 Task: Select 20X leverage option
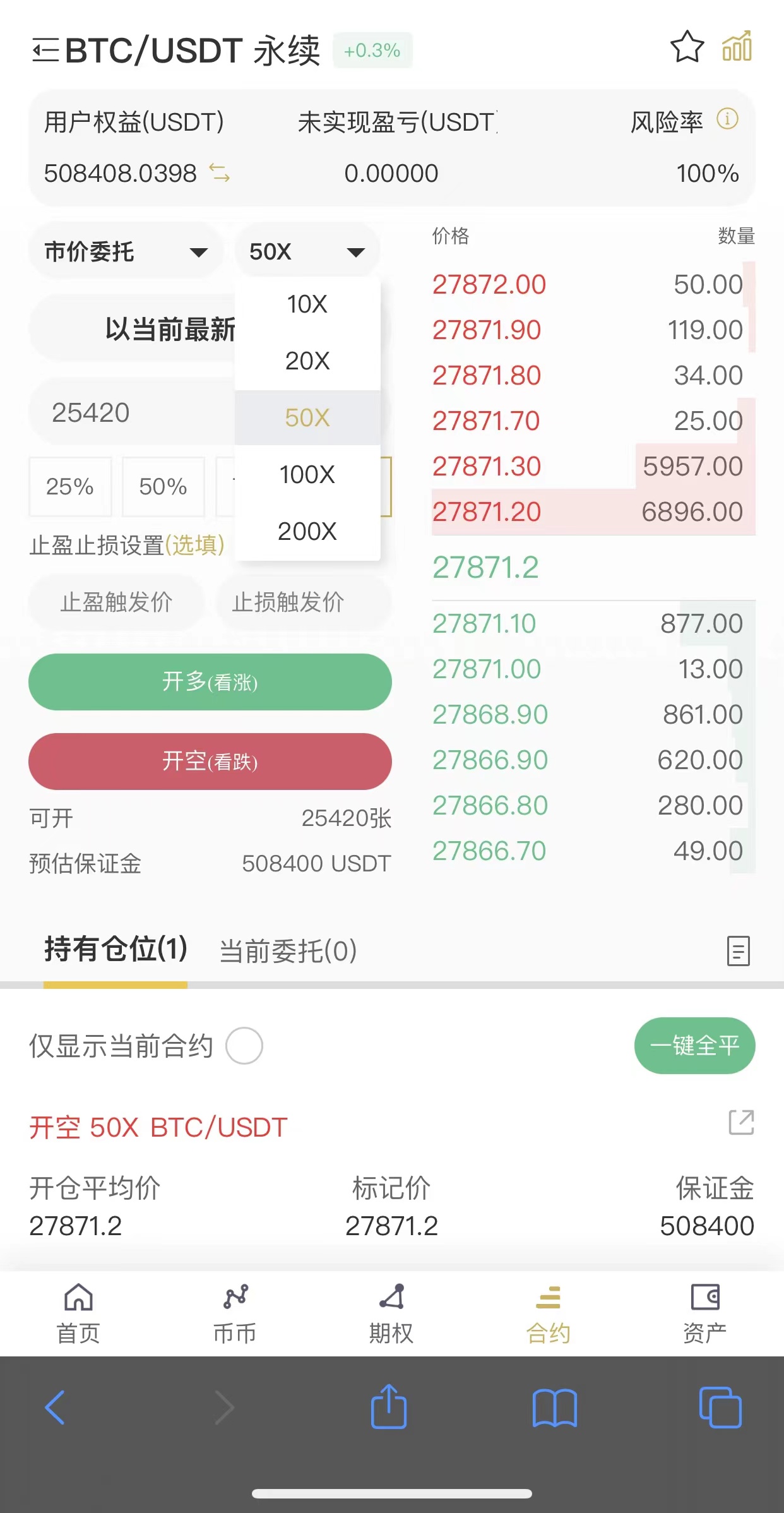point(307,361)
